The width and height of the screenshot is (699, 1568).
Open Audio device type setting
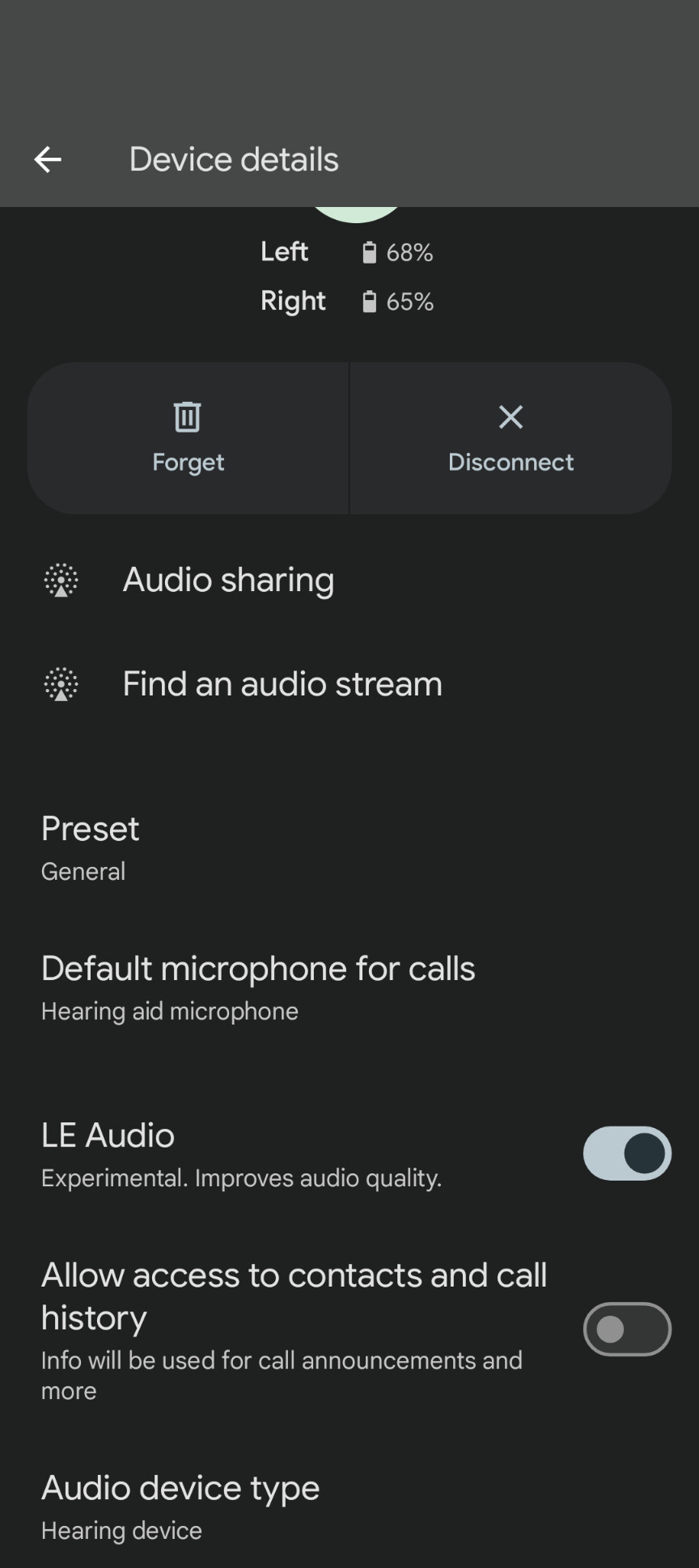coord(349,1507)
